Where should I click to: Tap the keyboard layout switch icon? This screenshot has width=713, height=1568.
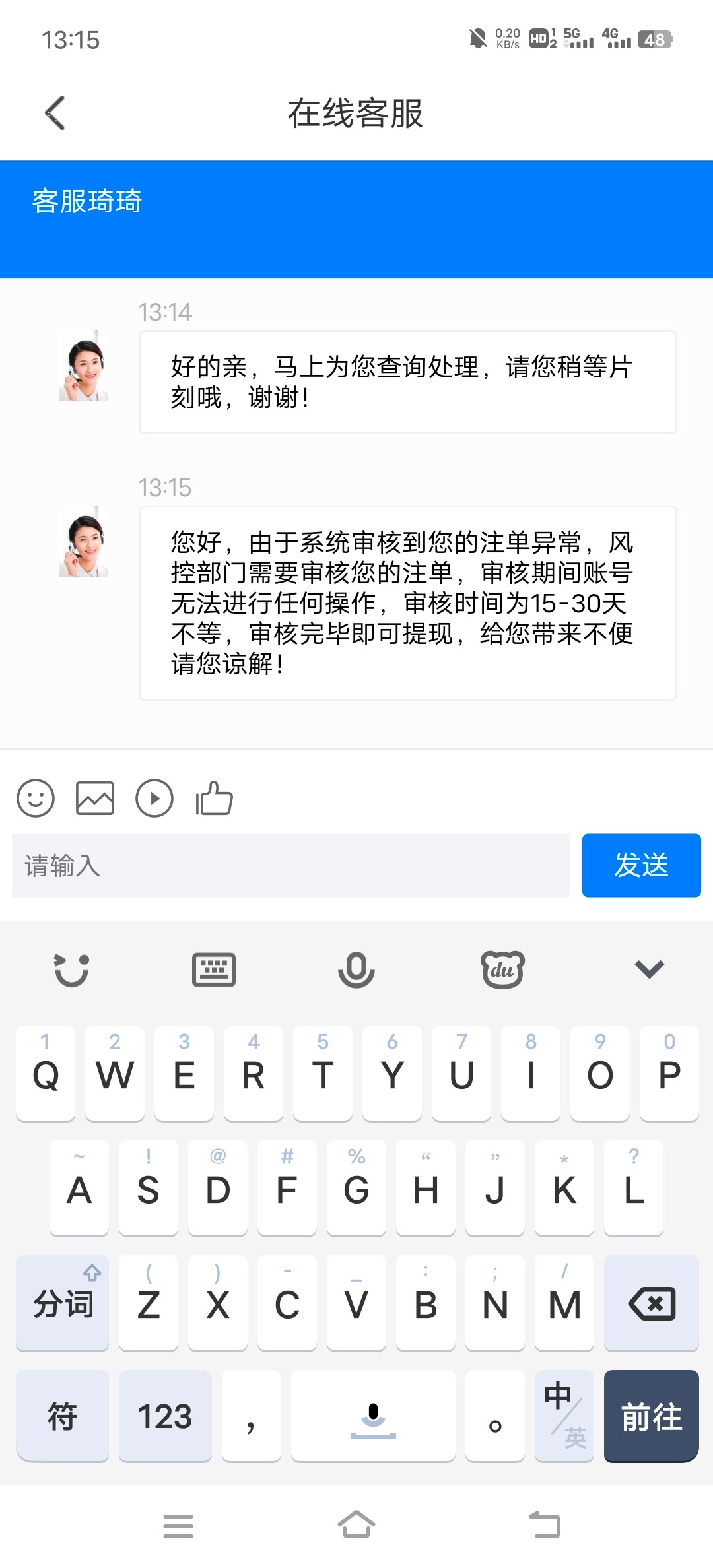213,969
